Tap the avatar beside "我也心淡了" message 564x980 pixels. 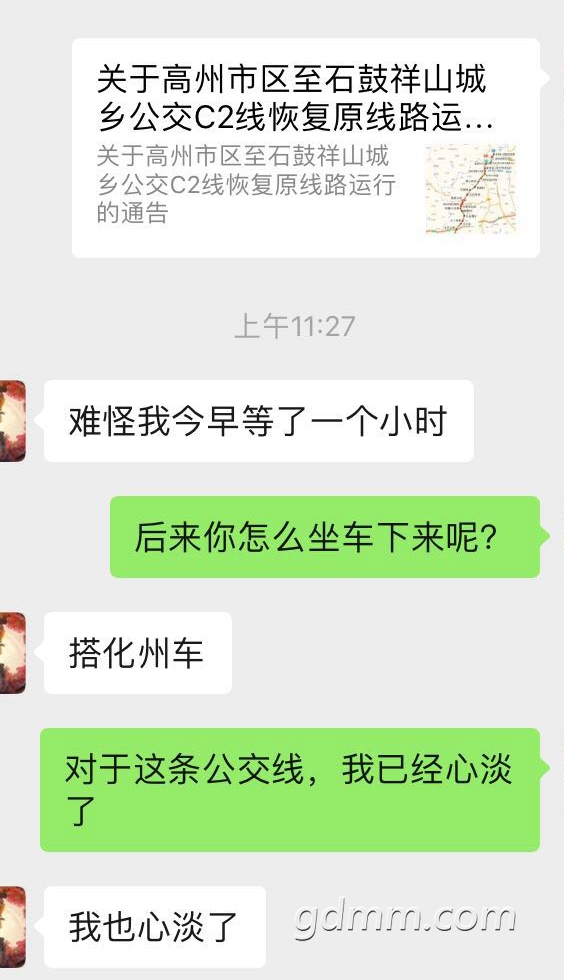pyautogui.click(x=13, y=926)
